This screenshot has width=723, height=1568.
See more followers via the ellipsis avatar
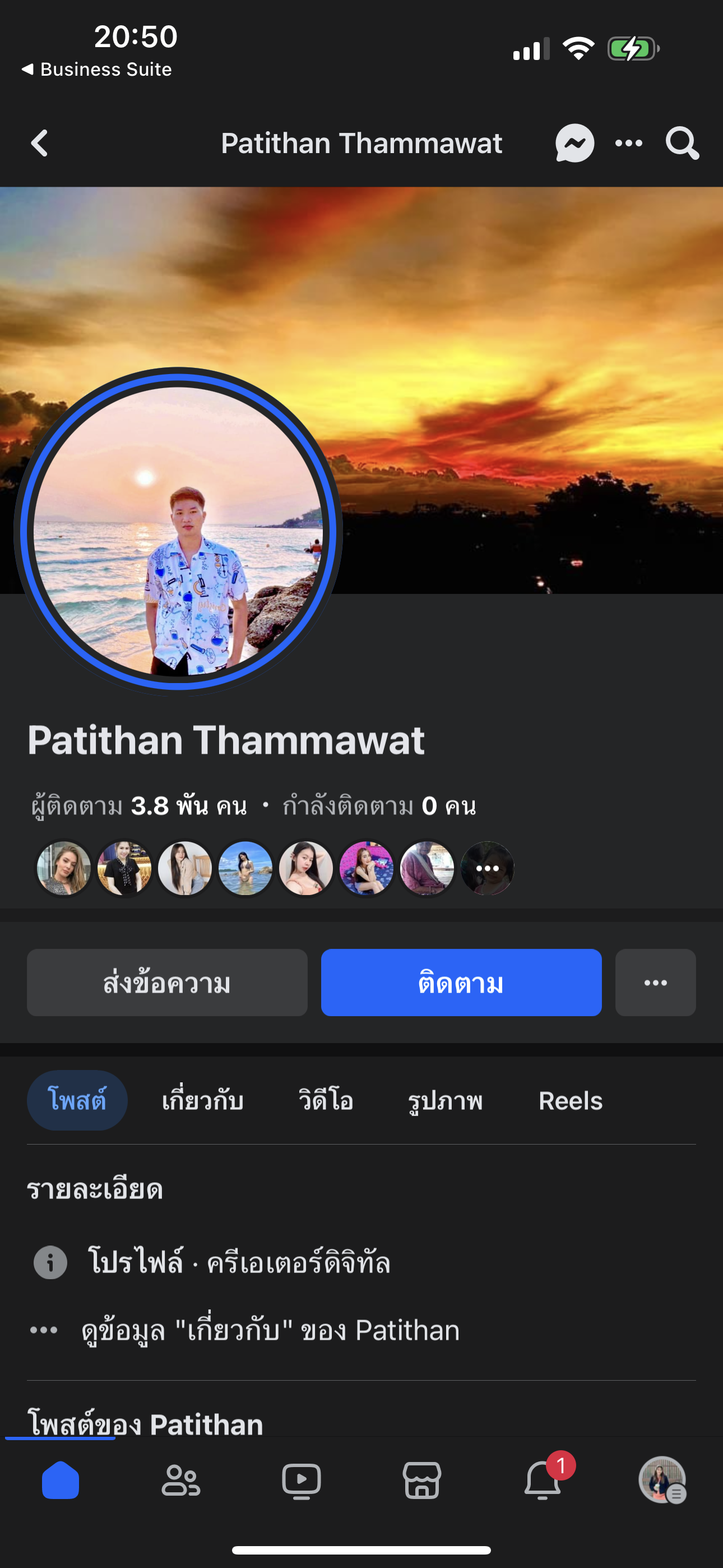click(488, 868)
